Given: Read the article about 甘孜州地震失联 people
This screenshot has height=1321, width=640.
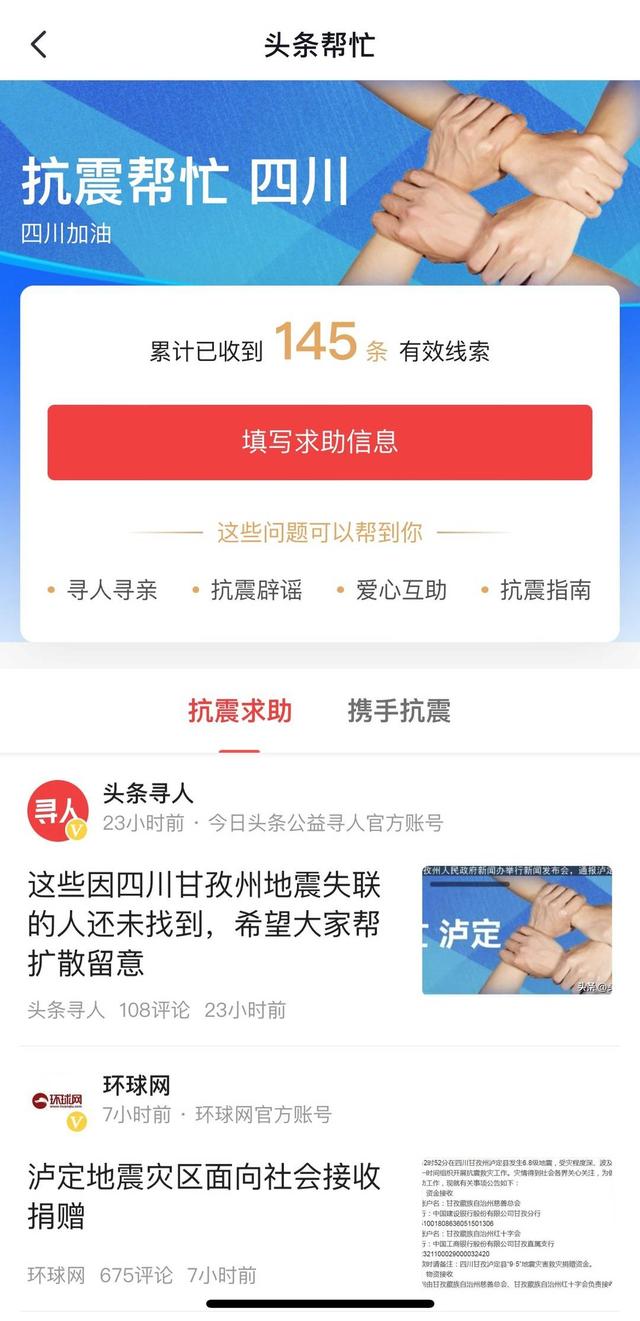Looking at the screenshot, I should 204,924.
